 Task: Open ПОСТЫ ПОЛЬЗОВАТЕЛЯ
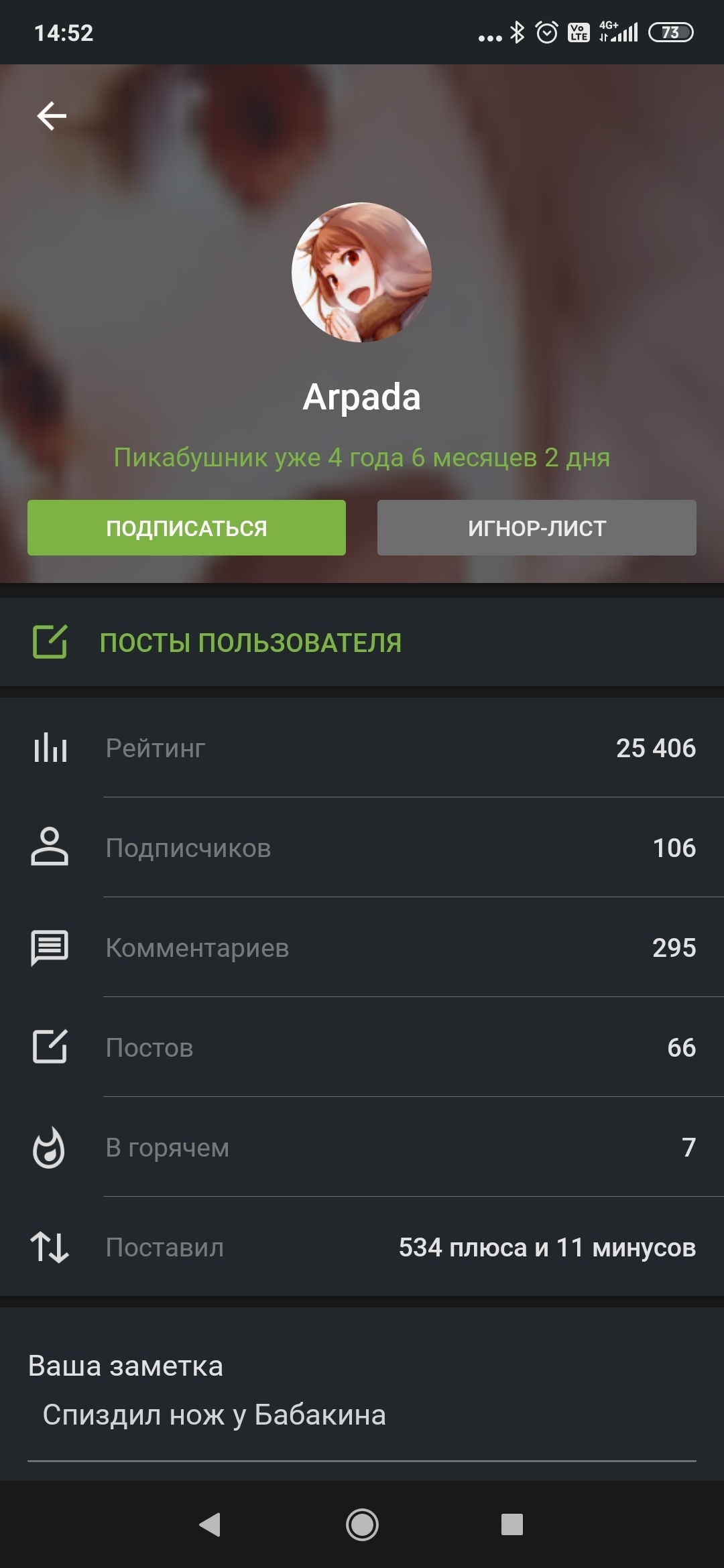(250, 643)
